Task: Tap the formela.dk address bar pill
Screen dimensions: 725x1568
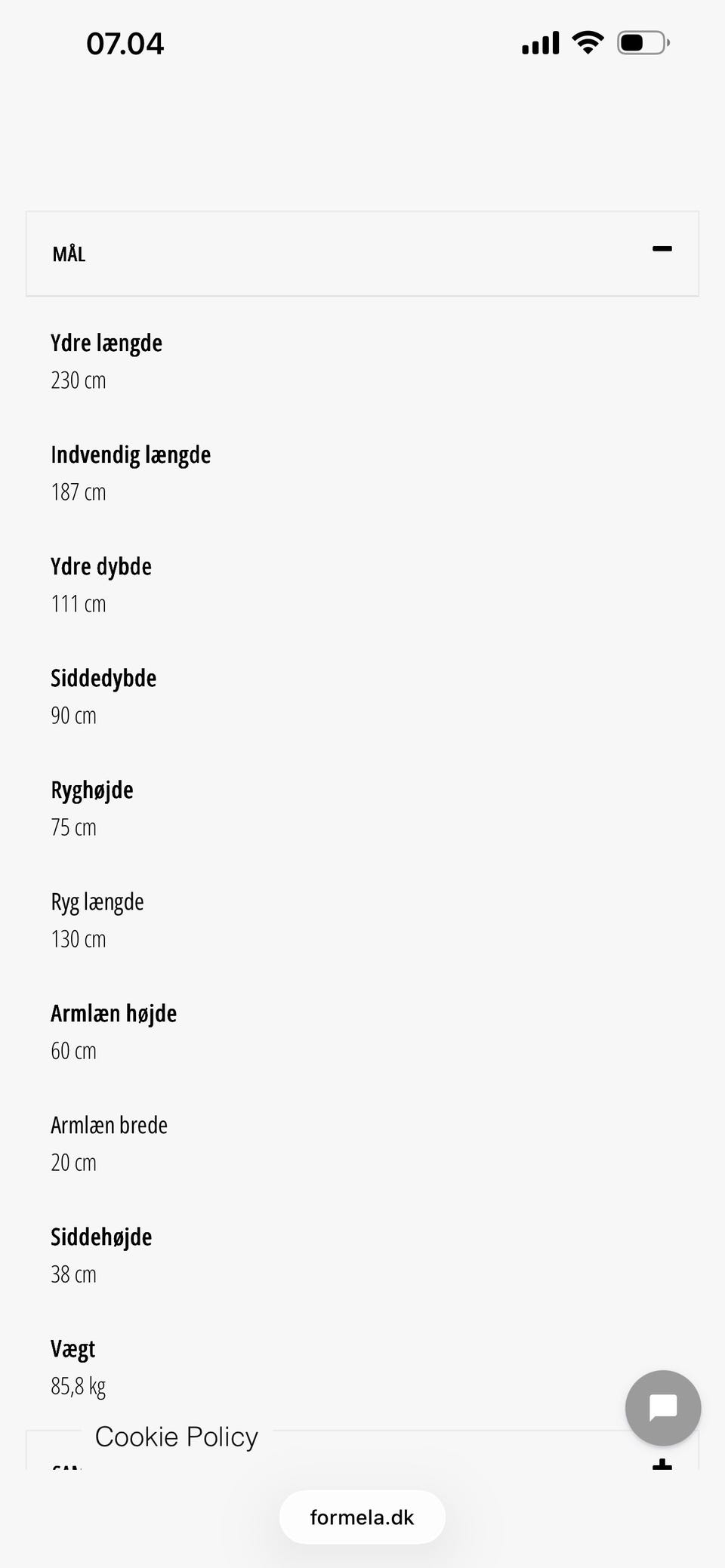Action: (x=362, y=1517)
